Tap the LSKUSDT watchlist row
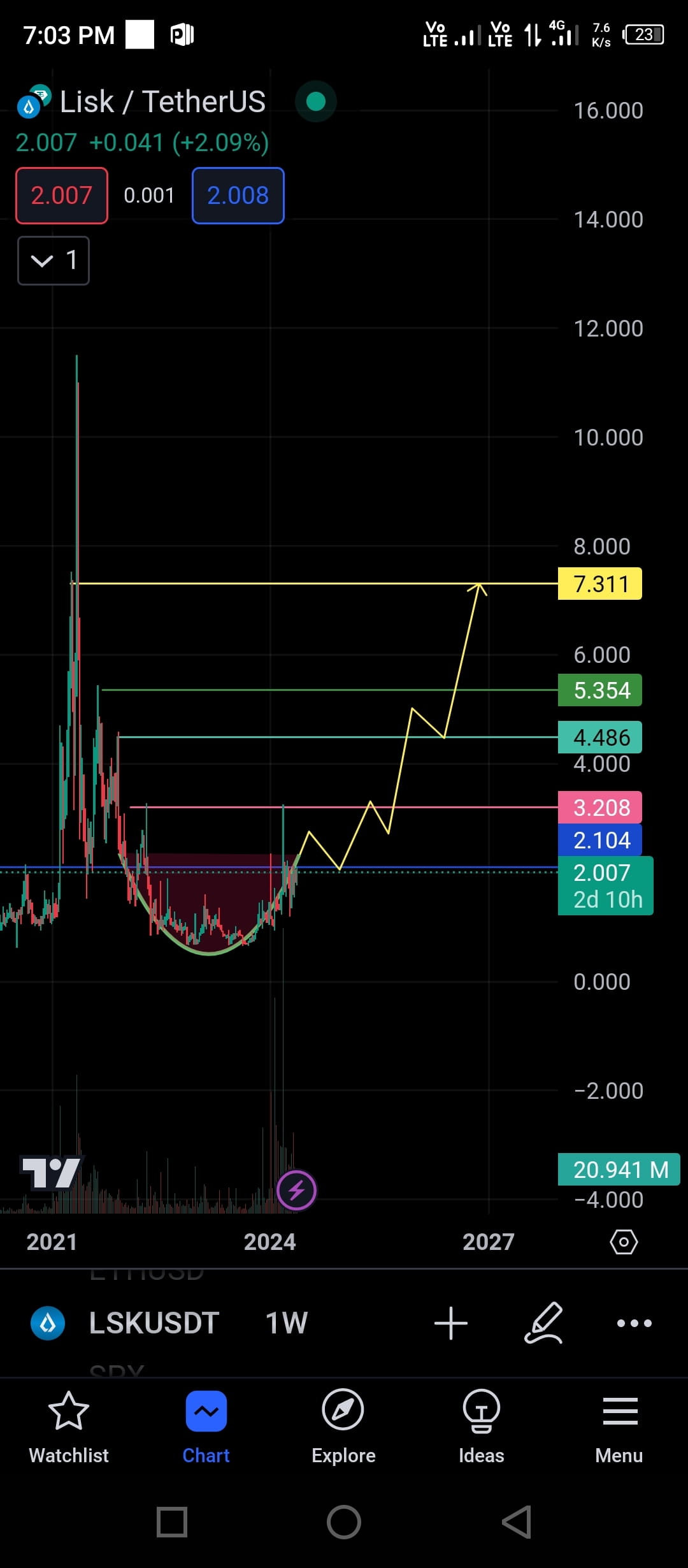Image resolution: width=688 pixels, height=1568 pixels. click(153, 1323)
